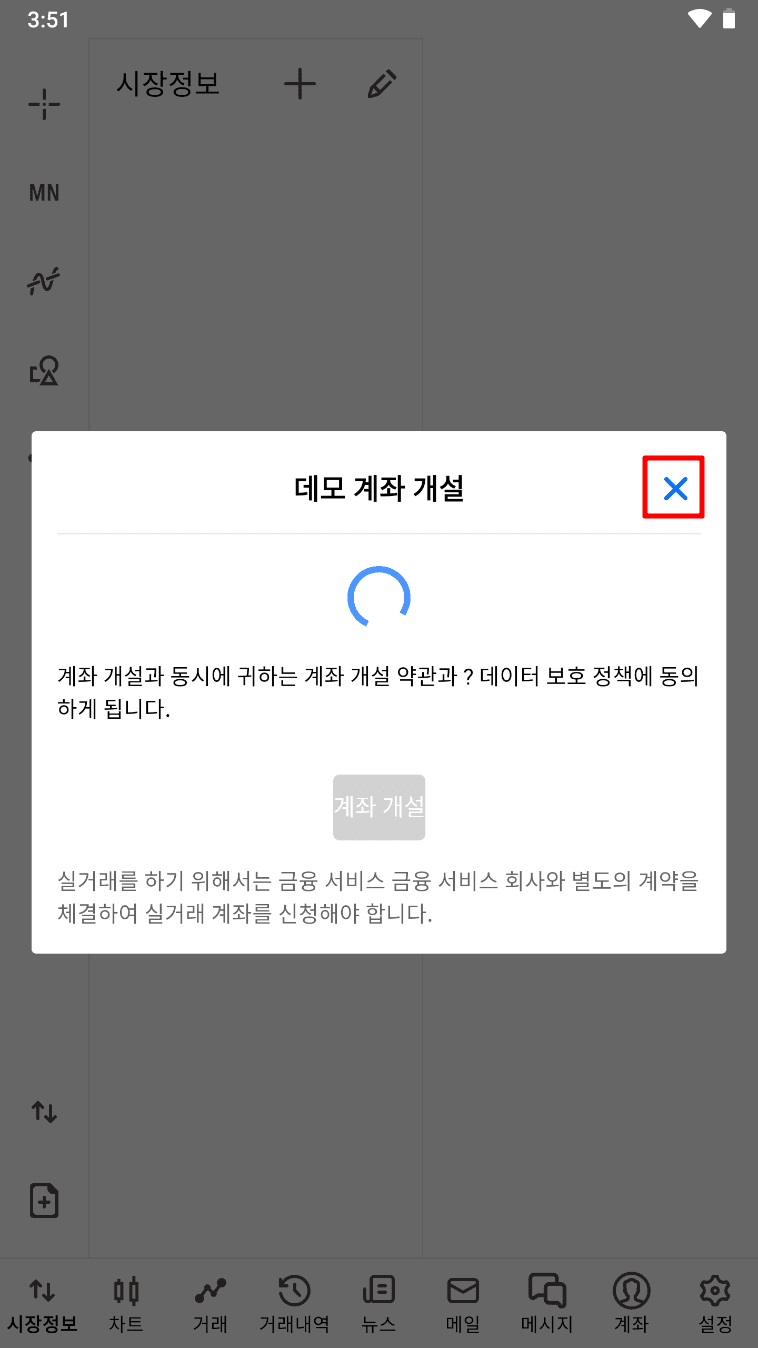Open the 메시지 messages icon
This screenshot has width=758, height=1348.
tap(546, 1300)
